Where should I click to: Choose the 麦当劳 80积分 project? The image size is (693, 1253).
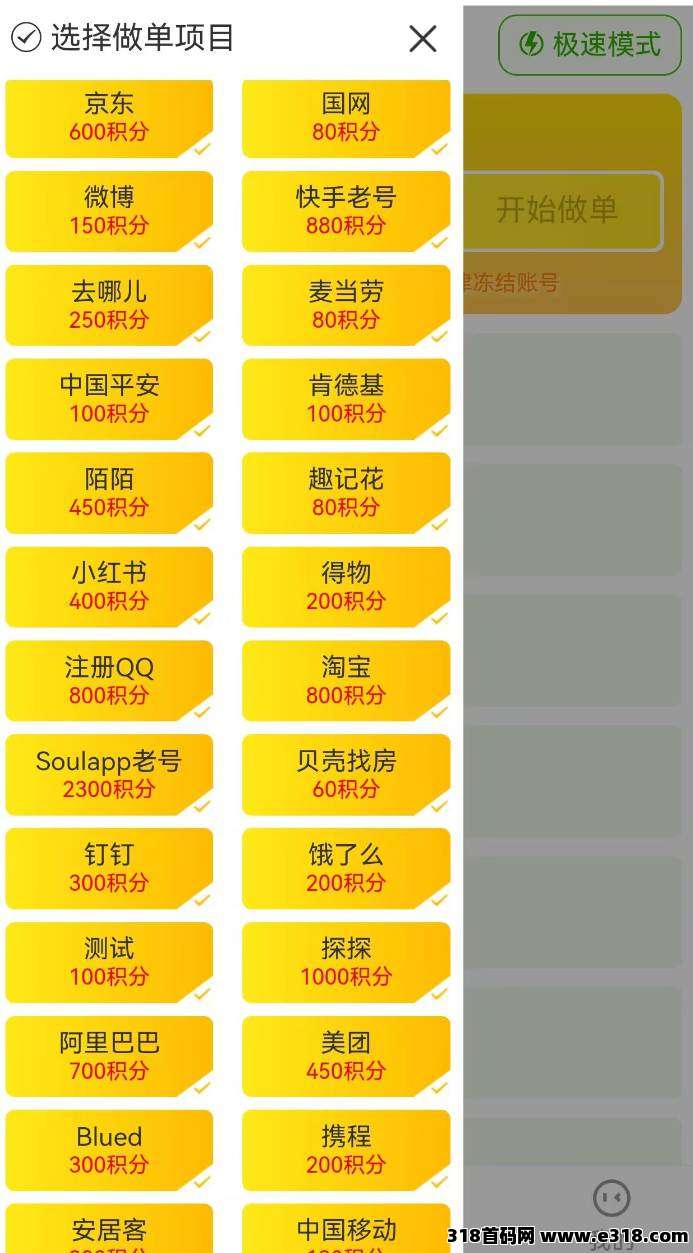(x=346, y=305)
